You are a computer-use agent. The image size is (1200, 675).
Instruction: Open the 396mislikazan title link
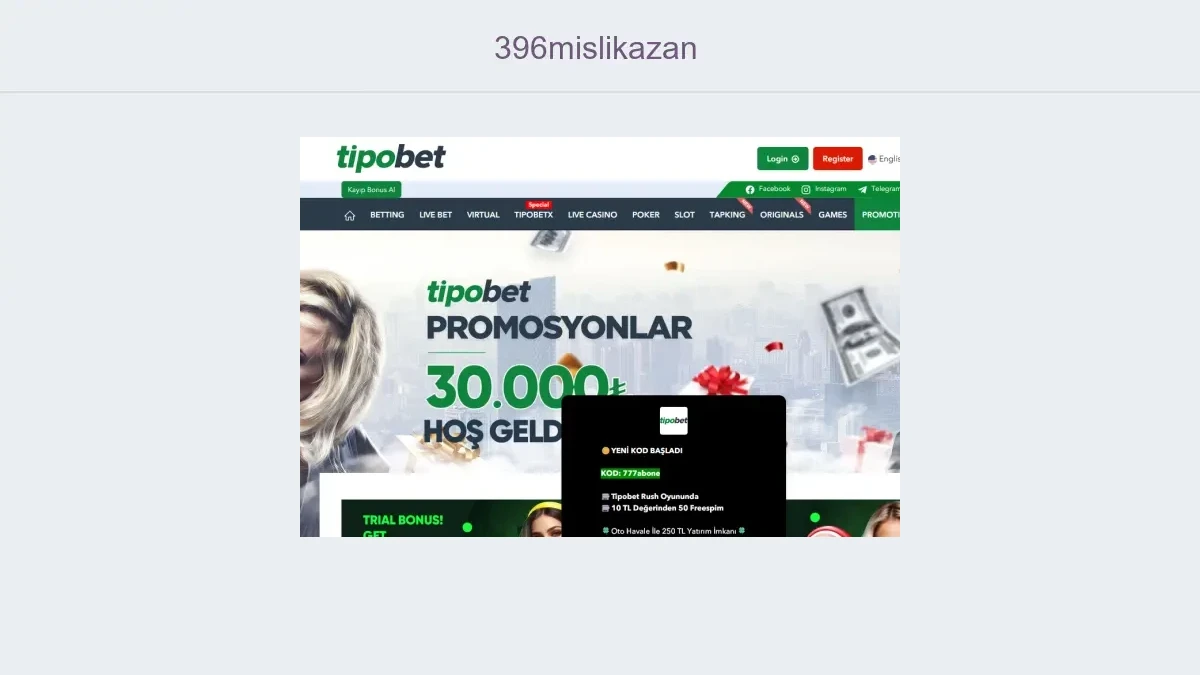(595, 48)
